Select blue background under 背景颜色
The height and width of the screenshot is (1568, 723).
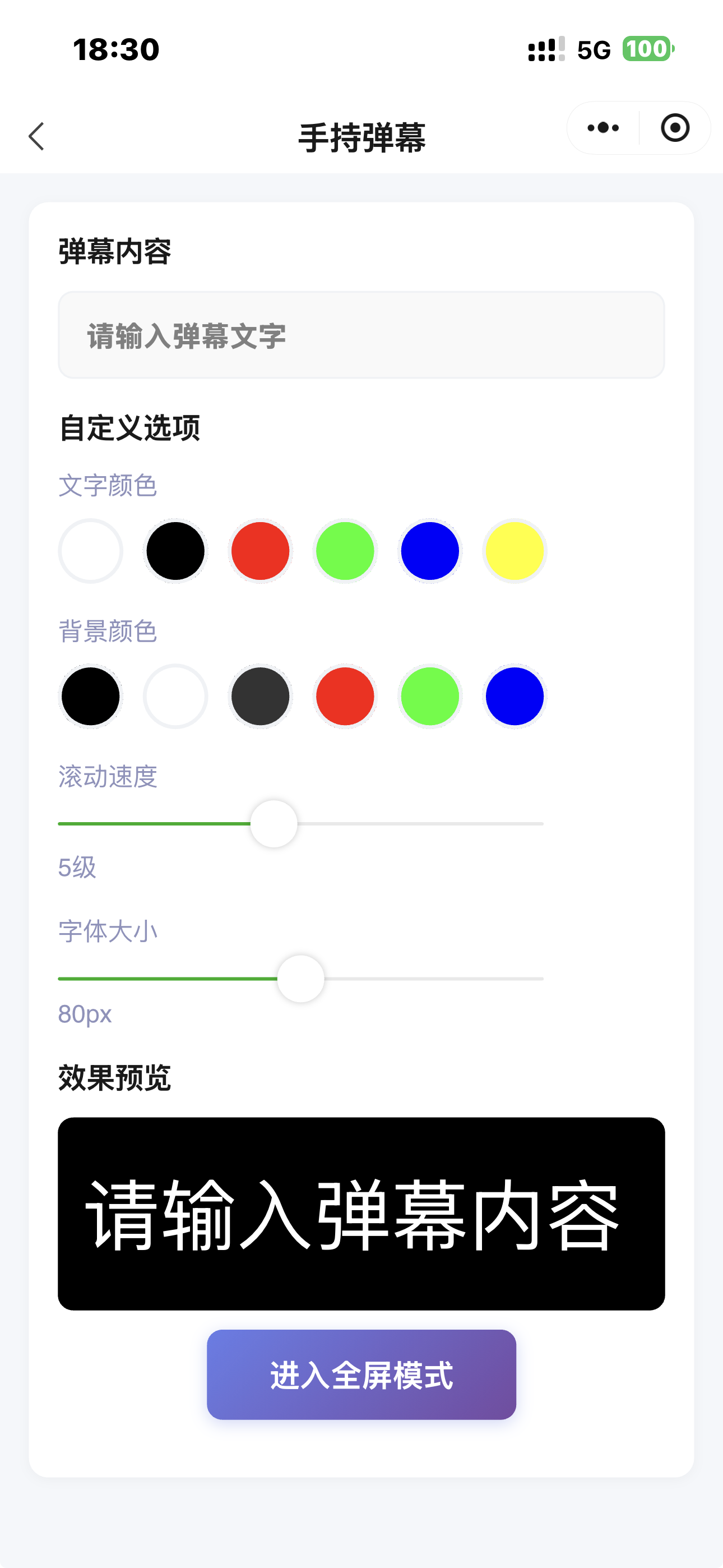click(x=515, y=697)
